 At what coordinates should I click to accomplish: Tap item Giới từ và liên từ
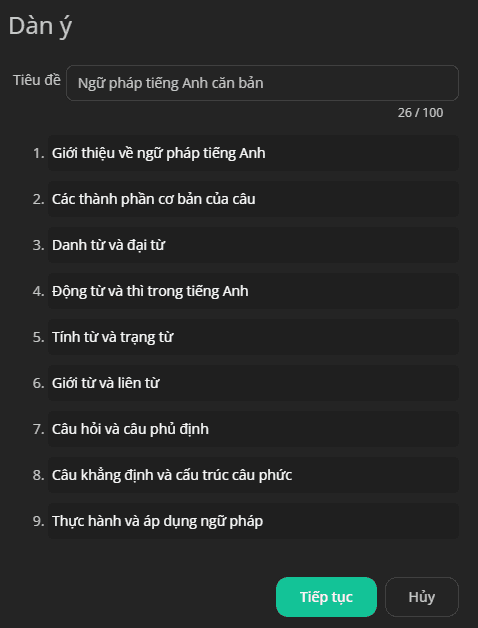[253, 383]
